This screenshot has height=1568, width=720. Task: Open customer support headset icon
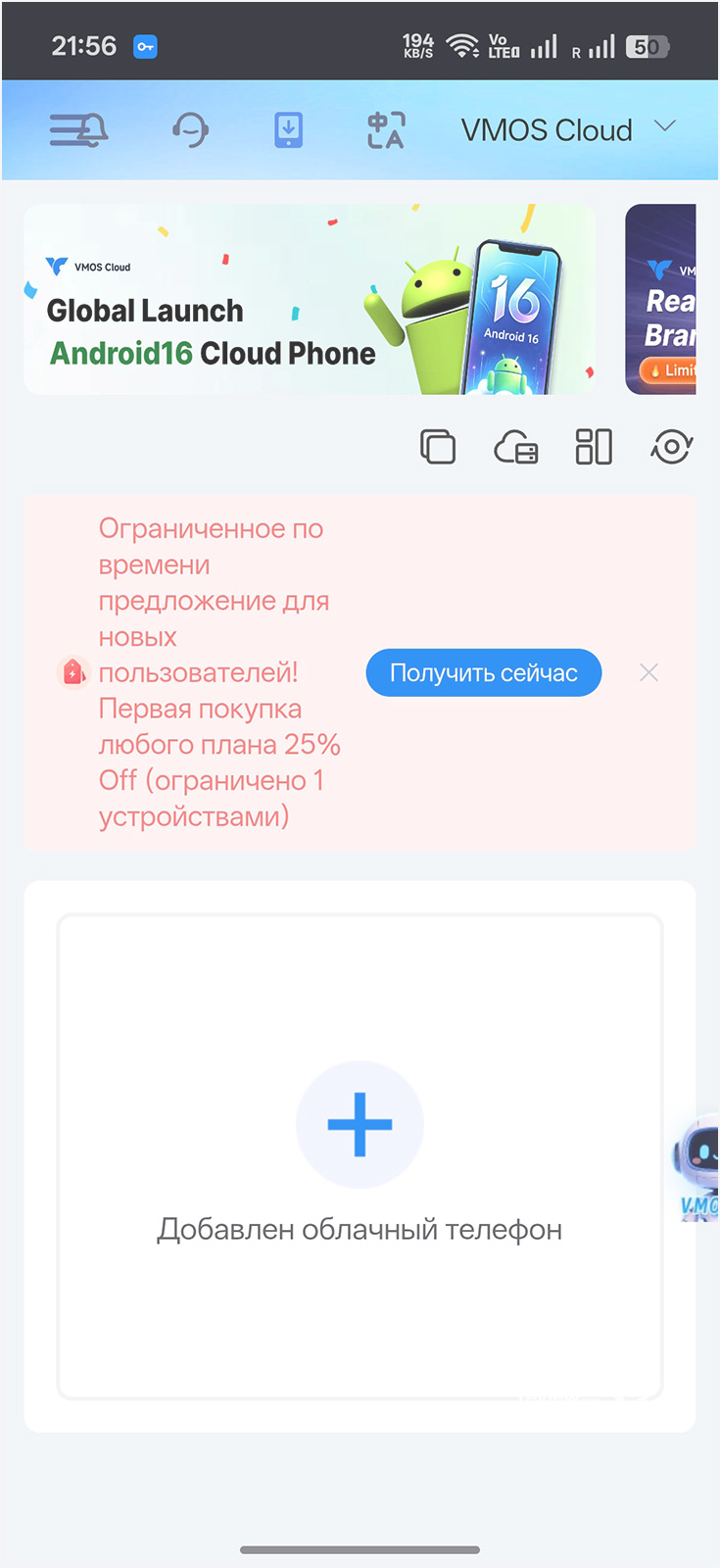pos(190,129)
